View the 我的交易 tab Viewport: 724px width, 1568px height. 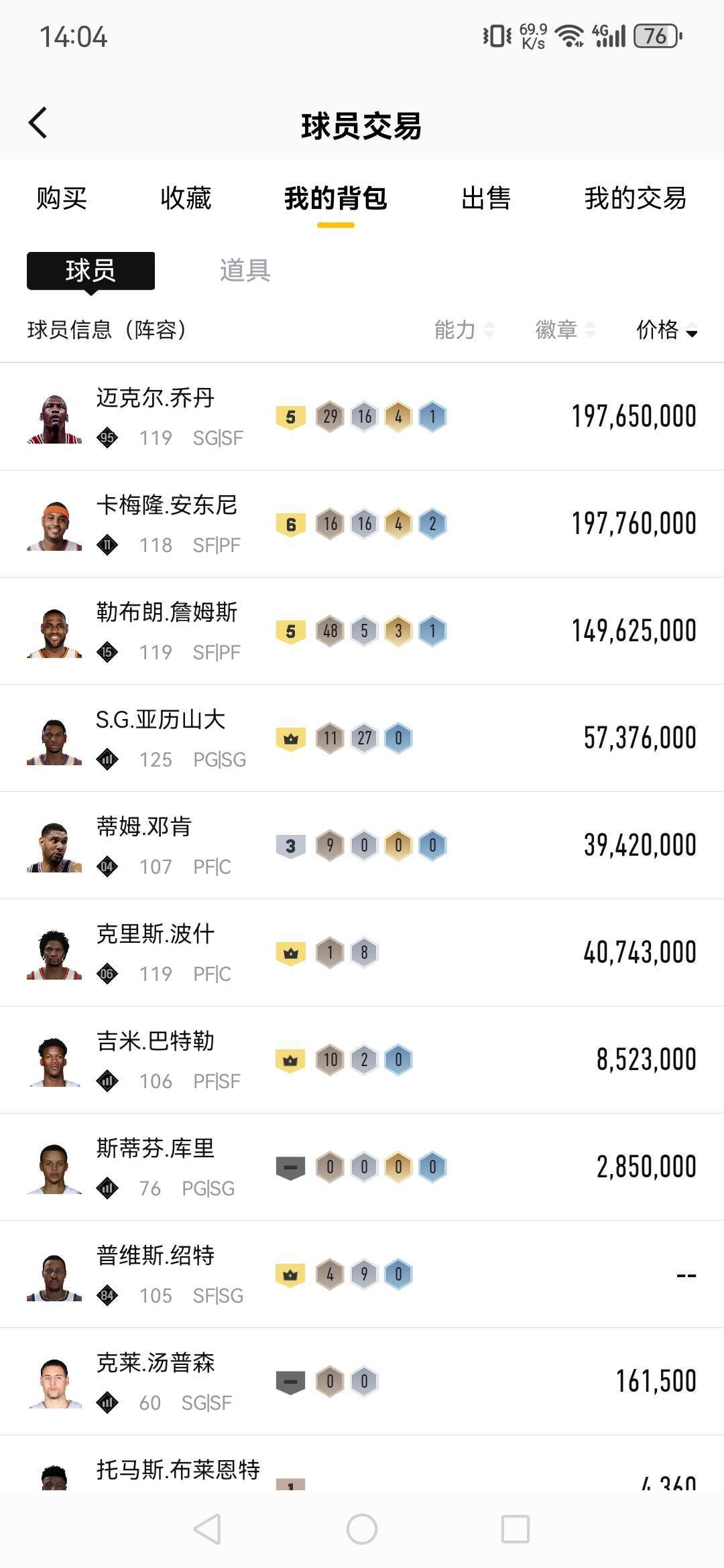pyautogui.click(x=635, y=198)
